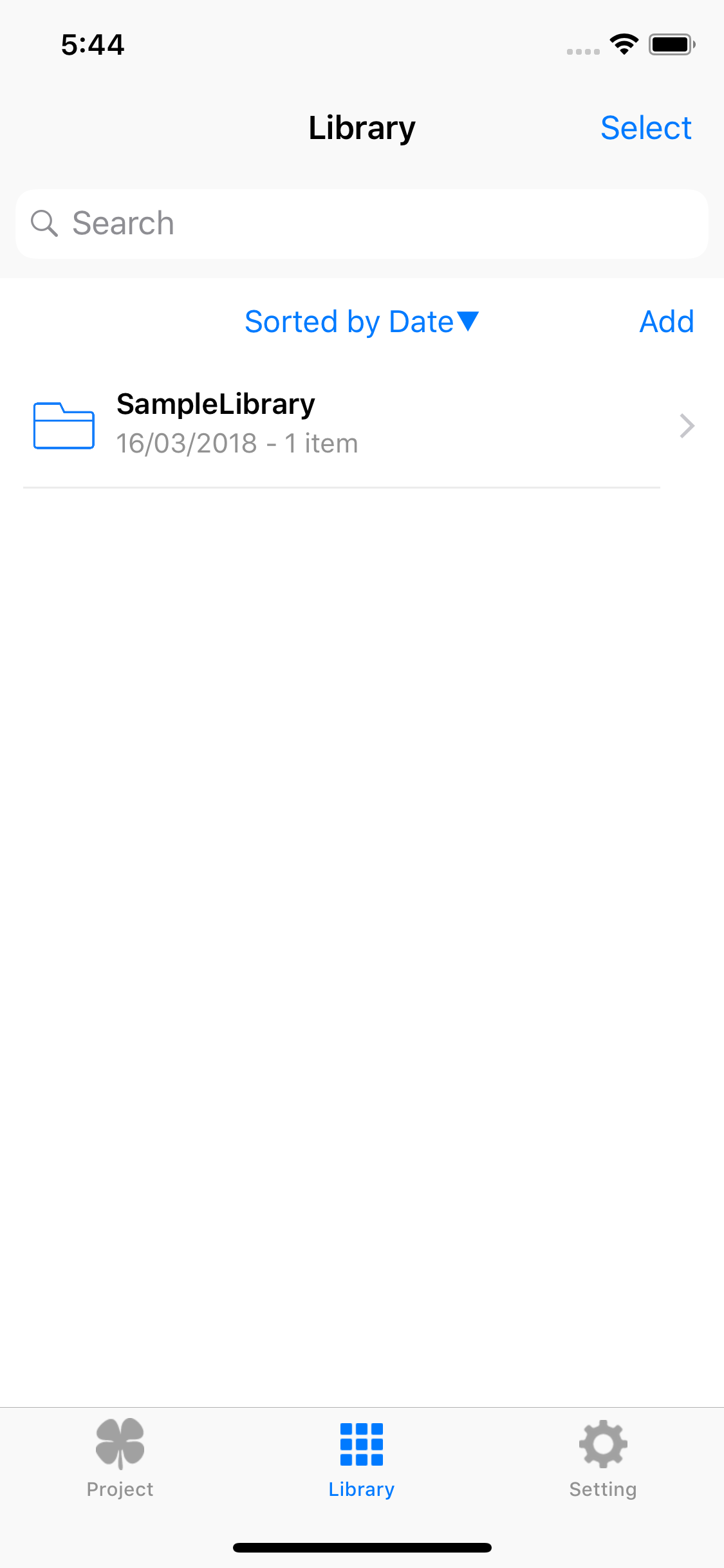Screen dimensions: 724x1568
Task: Tap the 5:44 clock display
Action: pyautogui.click(x=93, y=44)
